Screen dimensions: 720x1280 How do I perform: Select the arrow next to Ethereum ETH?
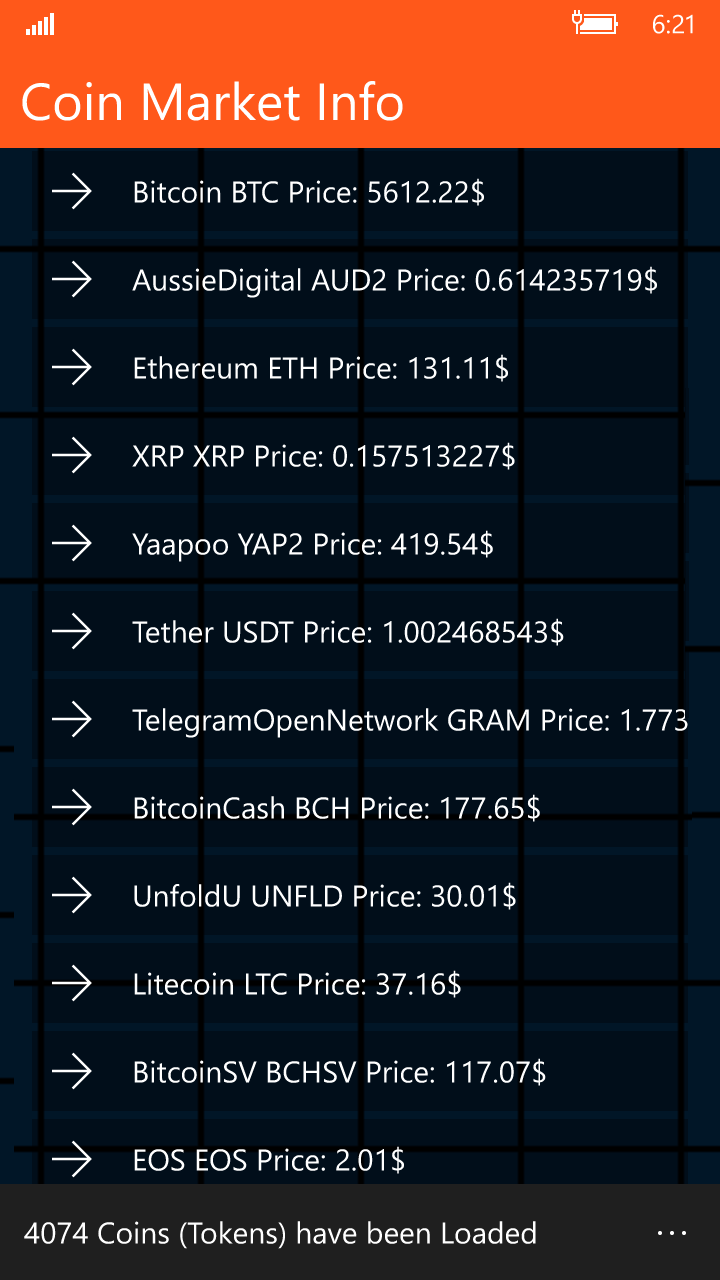(72, 368)
